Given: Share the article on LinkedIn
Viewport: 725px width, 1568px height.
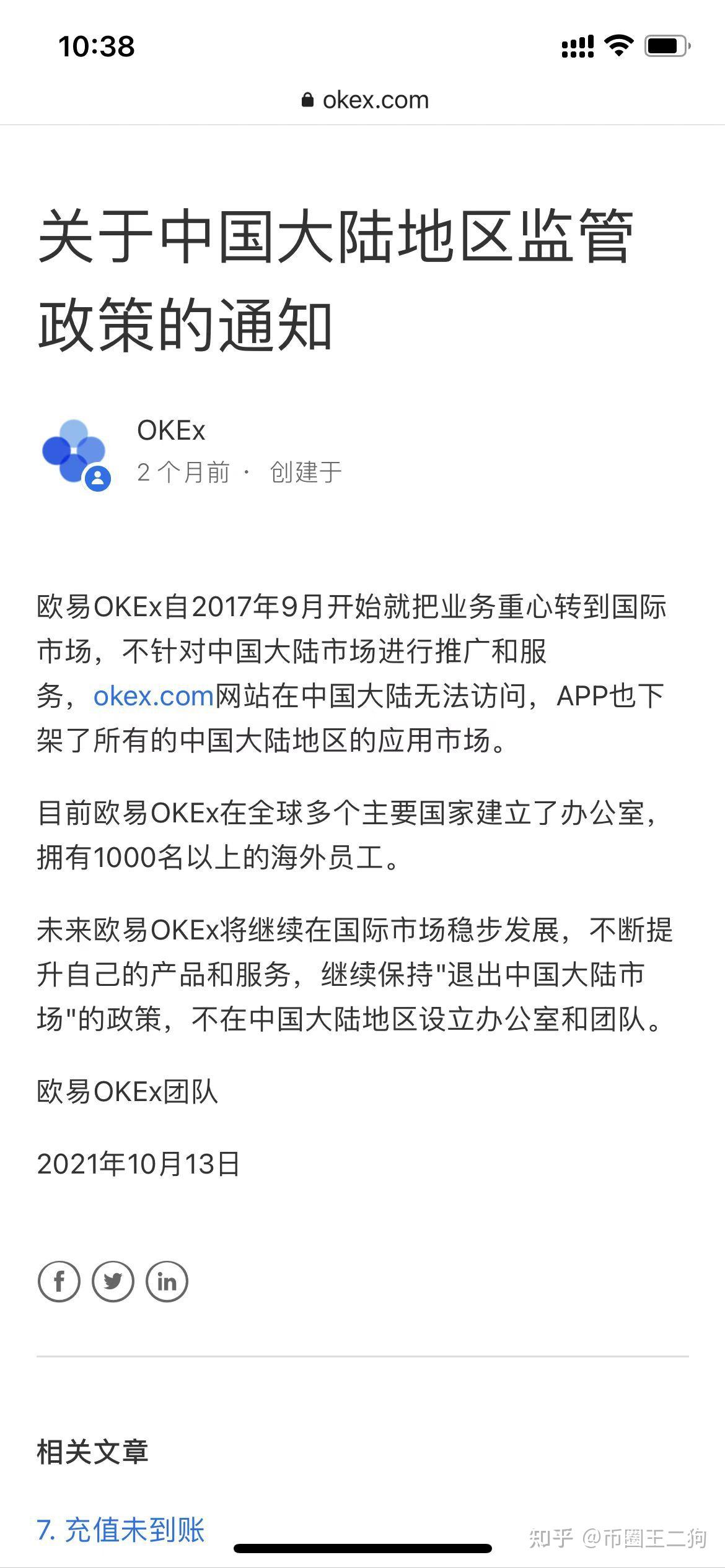Looking at the screenshot, I should (167, 1281).
